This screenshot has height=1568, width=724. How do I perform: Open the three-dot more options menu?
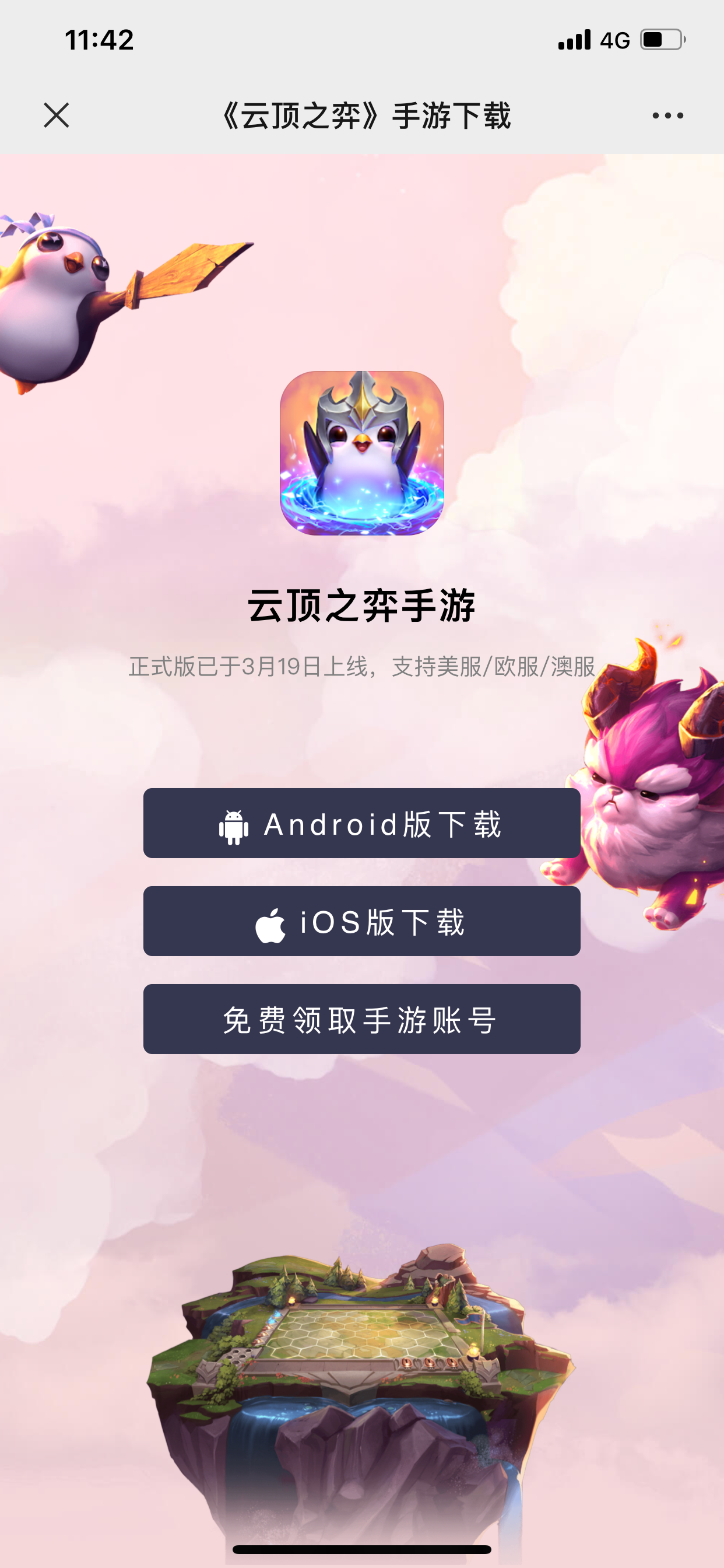667,115
